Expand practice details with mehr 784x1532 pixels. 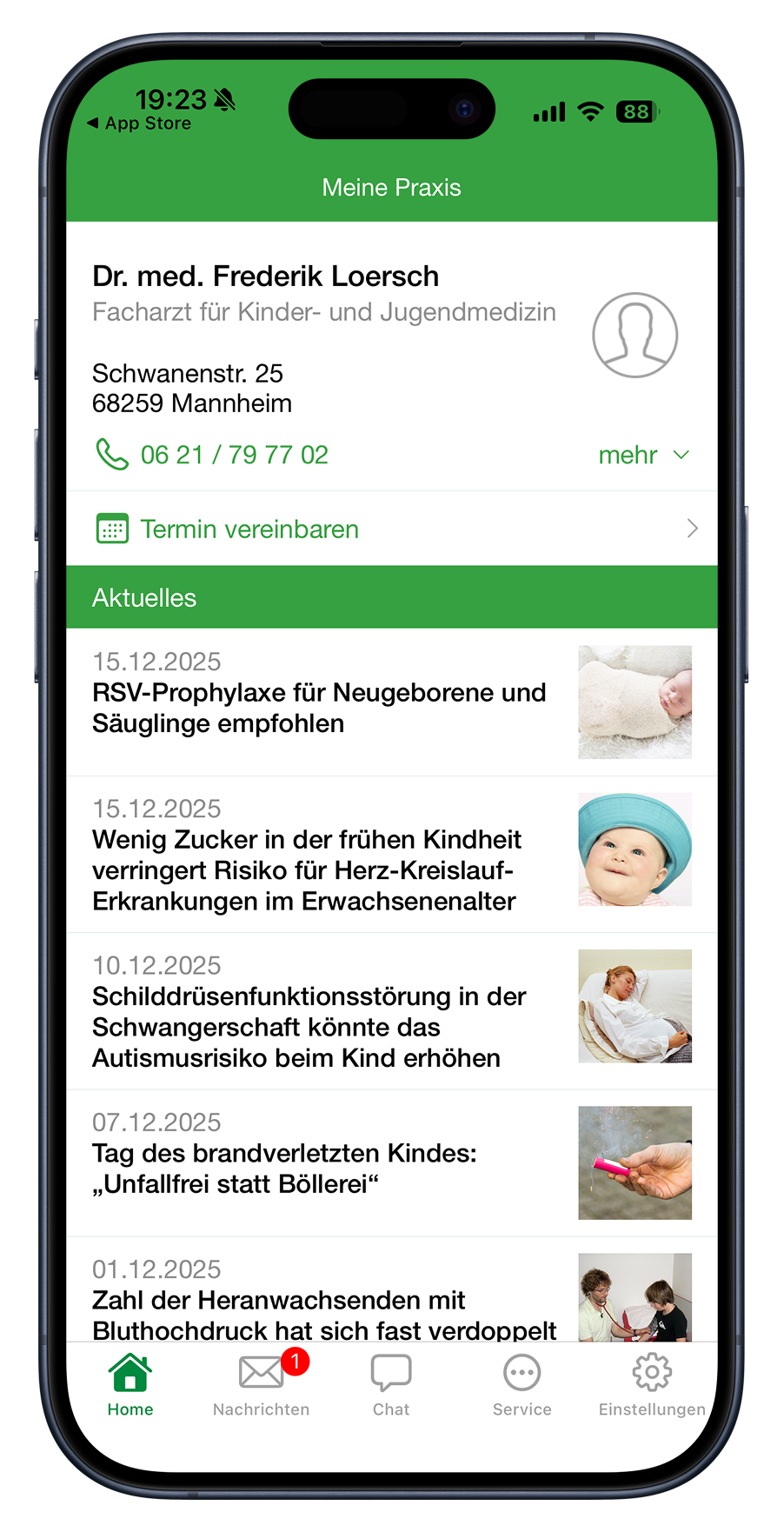click(643, 455)
